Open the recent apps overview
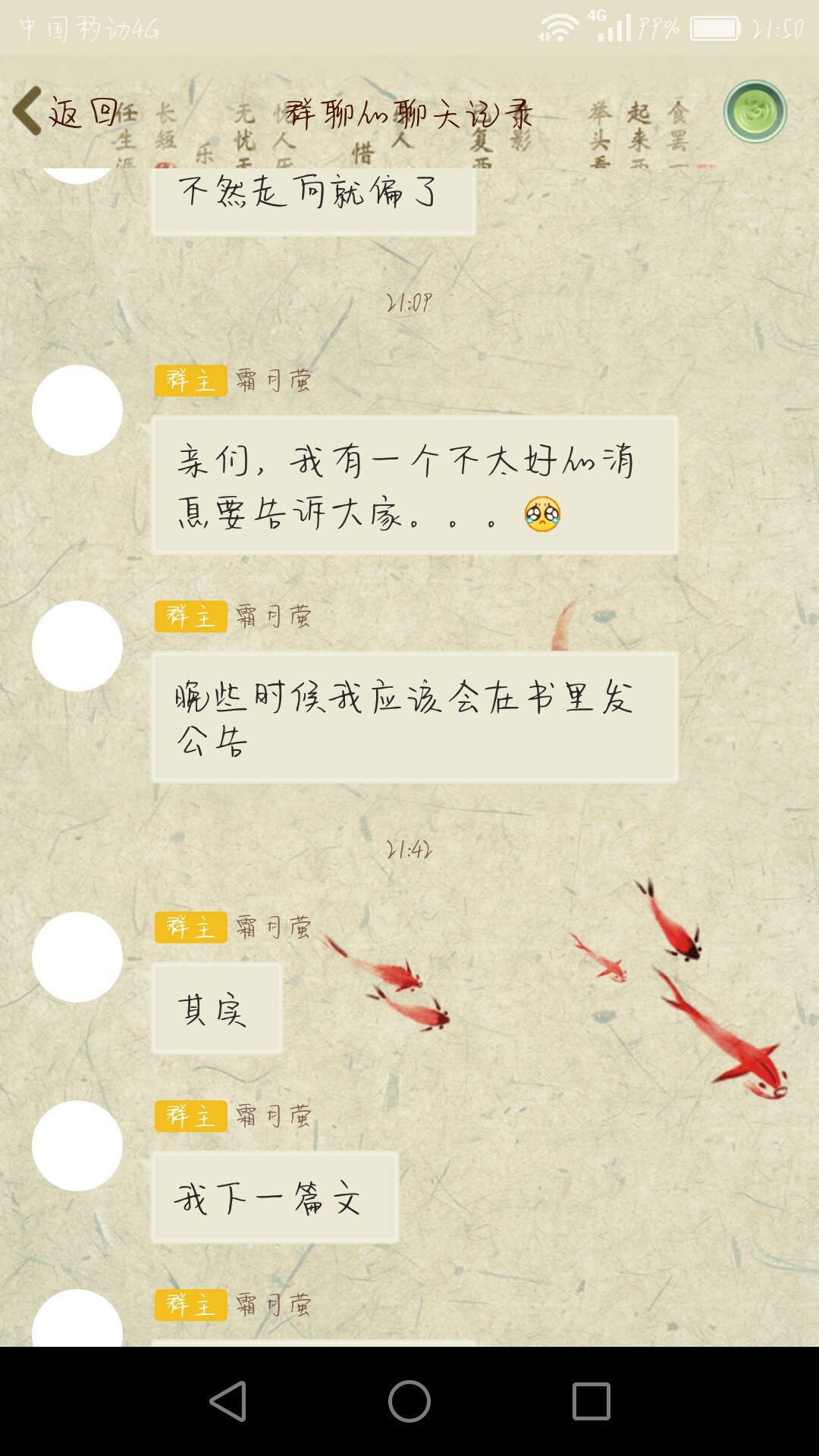Screen dimensions: 819x1456 (591, 1401)
